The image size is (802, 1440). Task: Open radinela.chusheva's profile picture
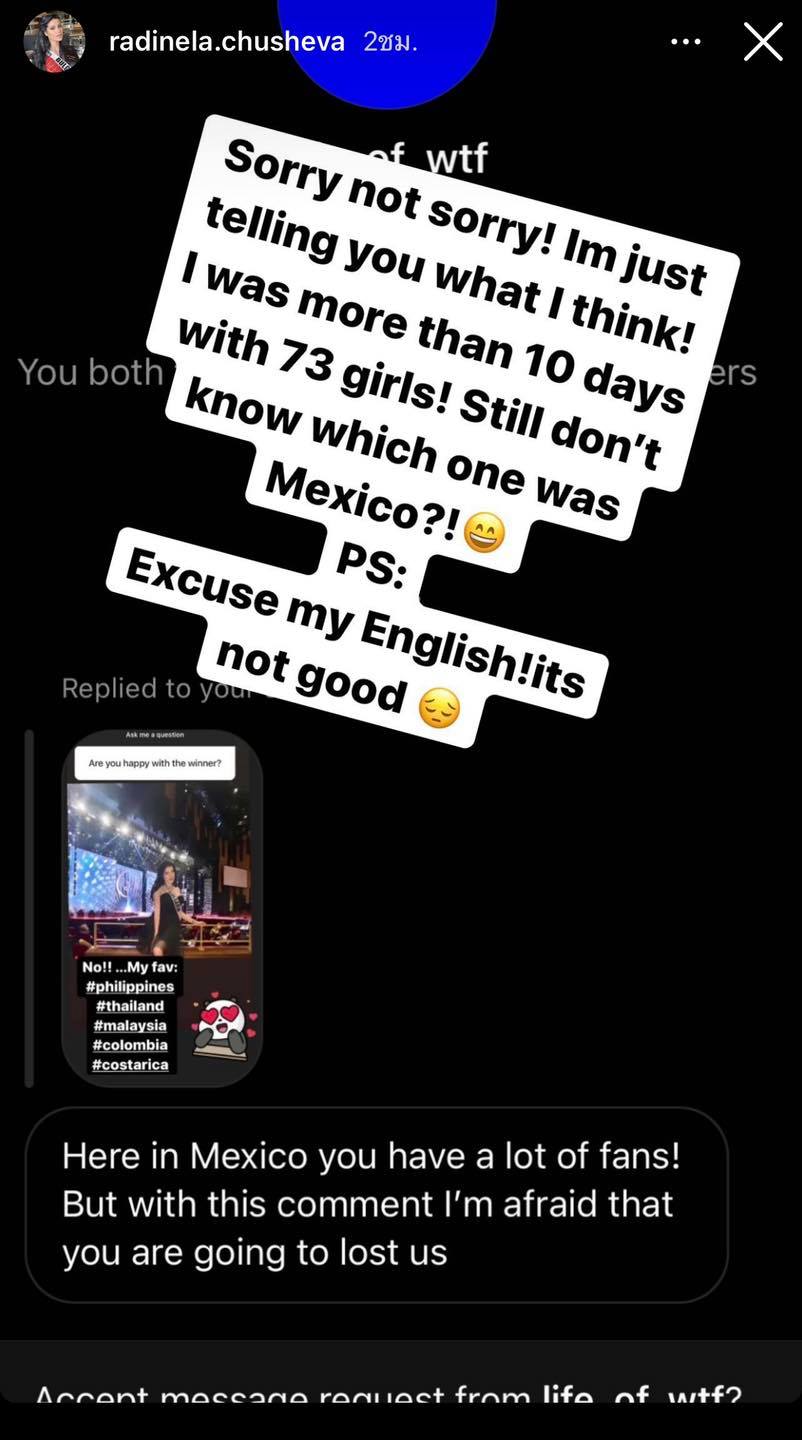pyautogui.click(x=54, y=42)
